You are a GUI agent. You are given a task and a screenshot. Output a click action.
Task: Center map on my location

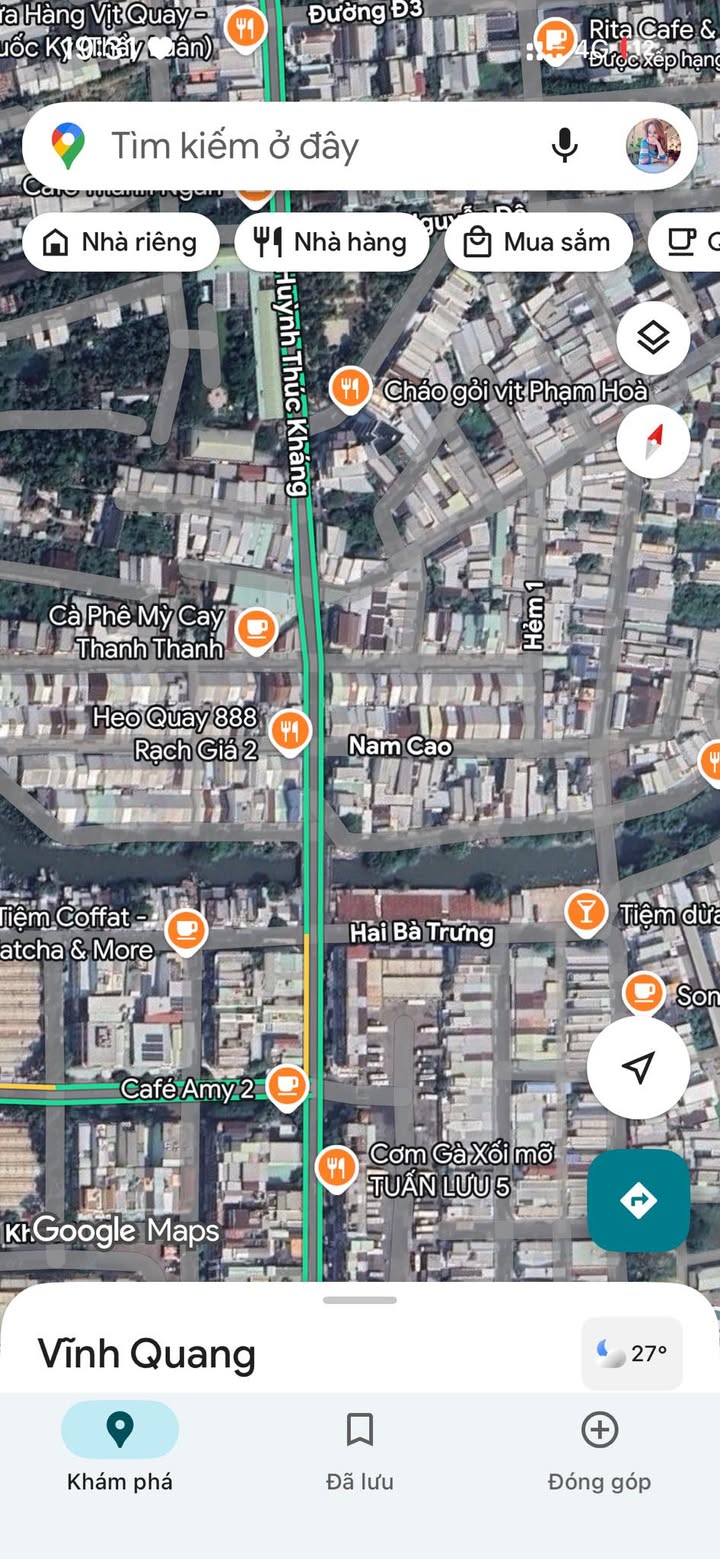pyautogui.click(x=638, y=1067)
